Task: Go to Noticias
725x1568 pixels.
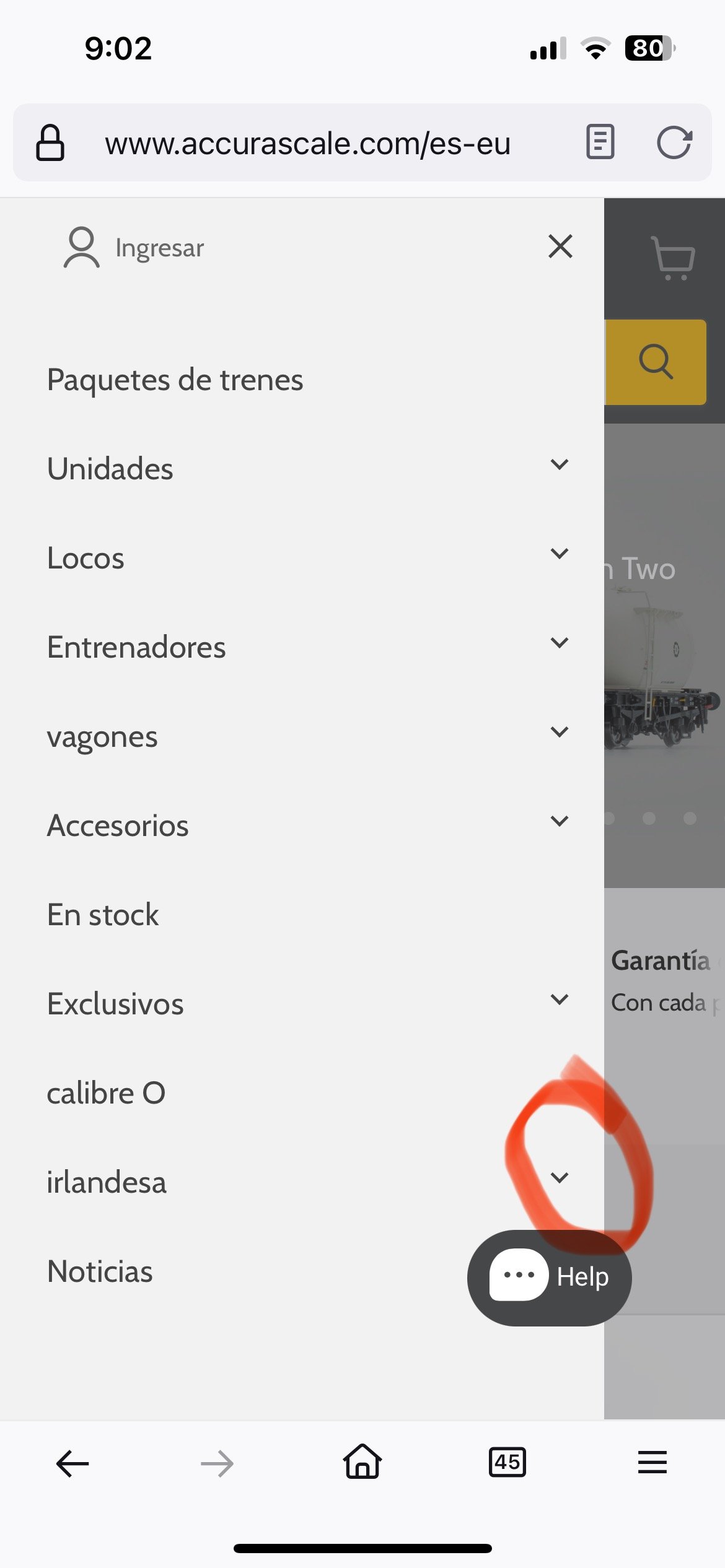Action: [100, 1271]
